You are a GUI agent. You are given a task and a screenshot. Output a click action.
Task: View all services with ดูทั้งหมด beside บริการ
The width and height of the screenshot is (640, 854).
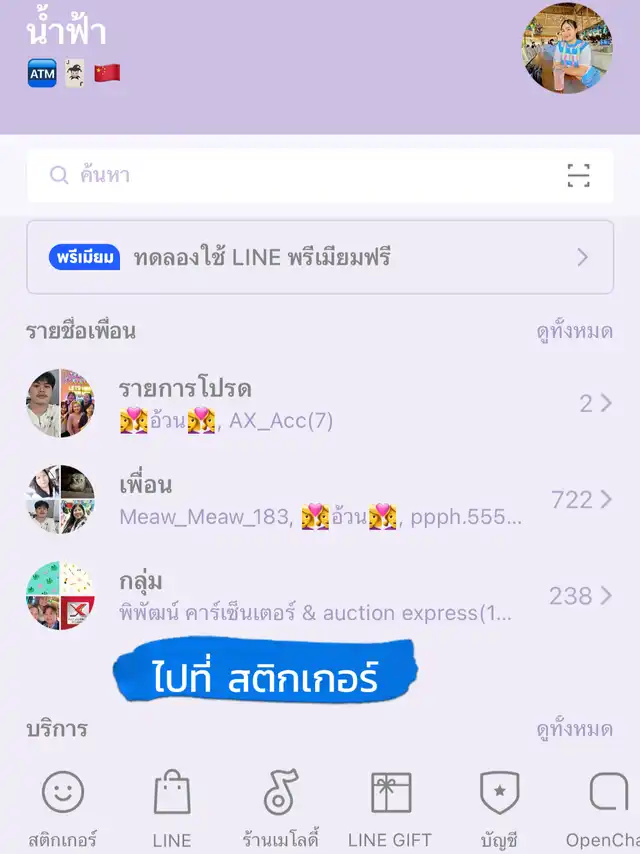(x=574, y=729)
